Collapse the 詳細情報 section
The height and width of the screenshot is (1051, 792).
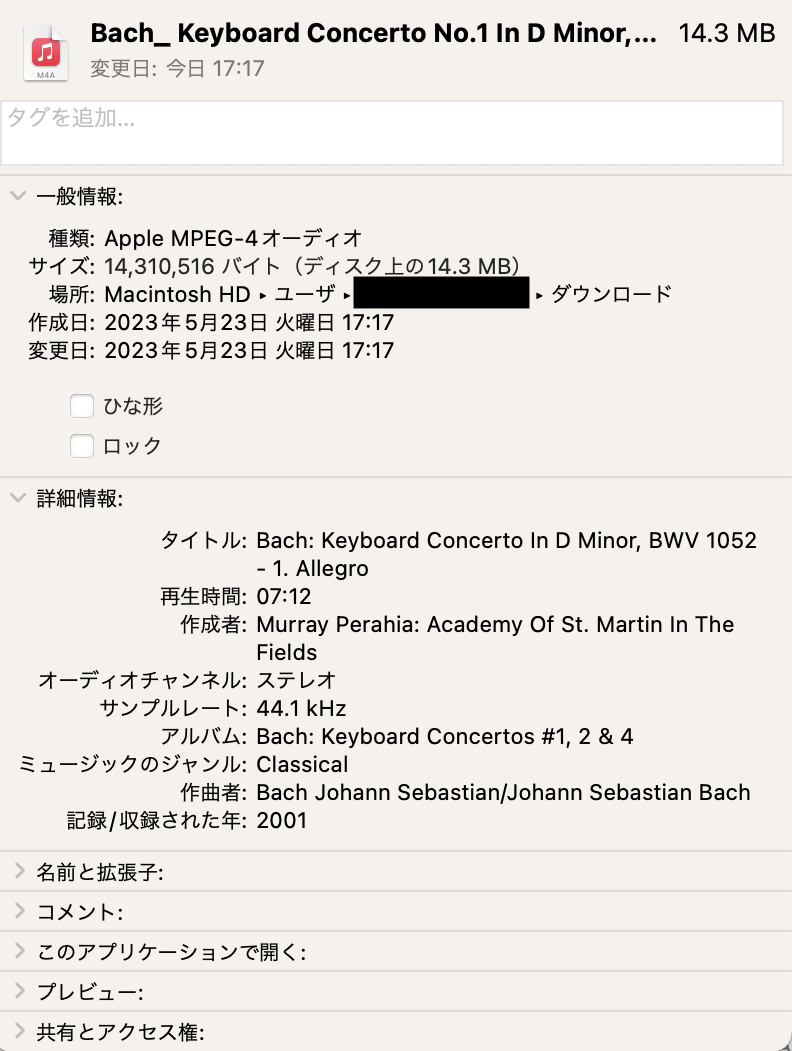[x=17, y=498]
